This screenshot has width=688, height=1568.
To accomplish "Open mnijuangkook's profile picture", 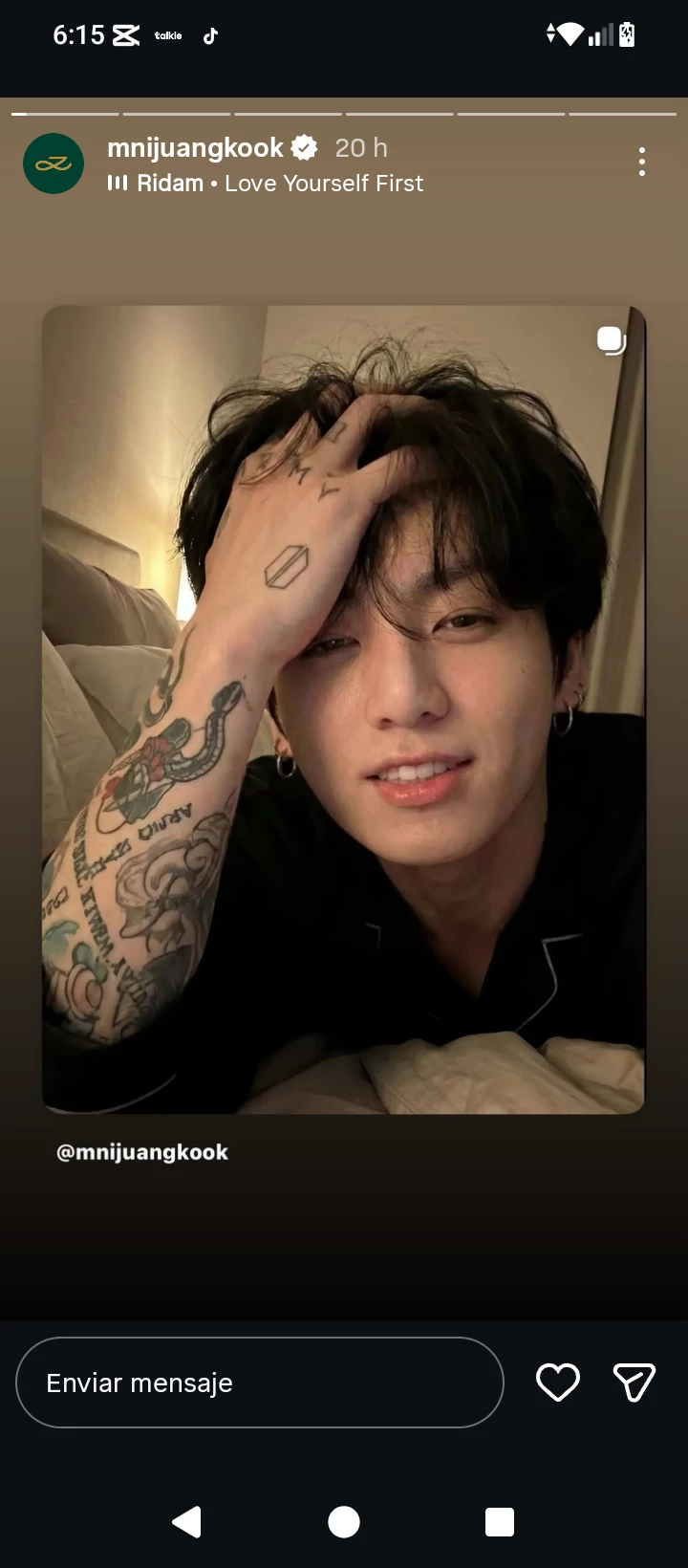I will click(x=54, y=163).
